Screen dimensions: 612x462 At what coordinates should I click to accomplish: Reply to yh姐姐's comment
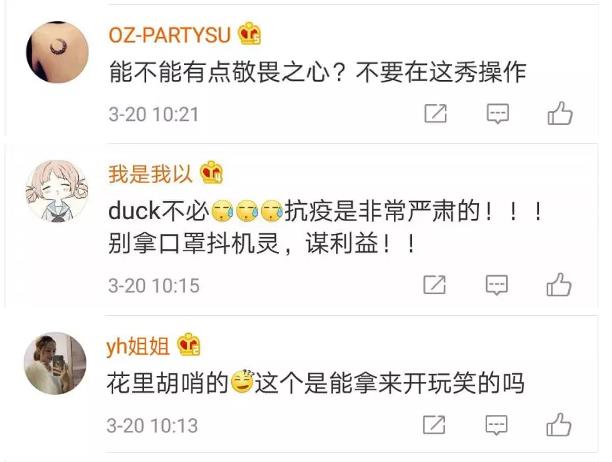[x=497, y=426]
